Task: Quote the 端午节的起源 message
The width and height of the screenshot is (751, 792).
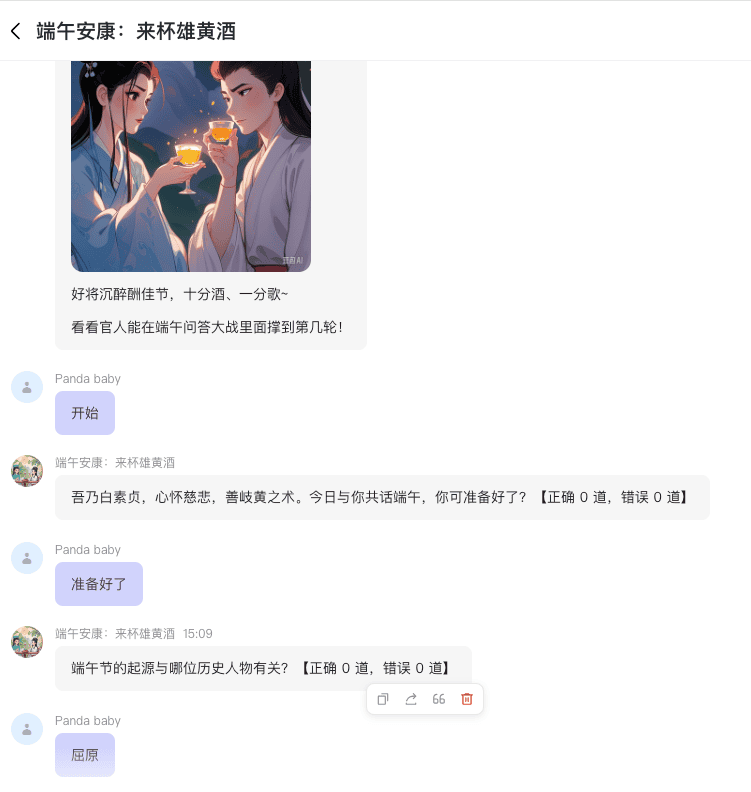Action: (x=439, y=699)
